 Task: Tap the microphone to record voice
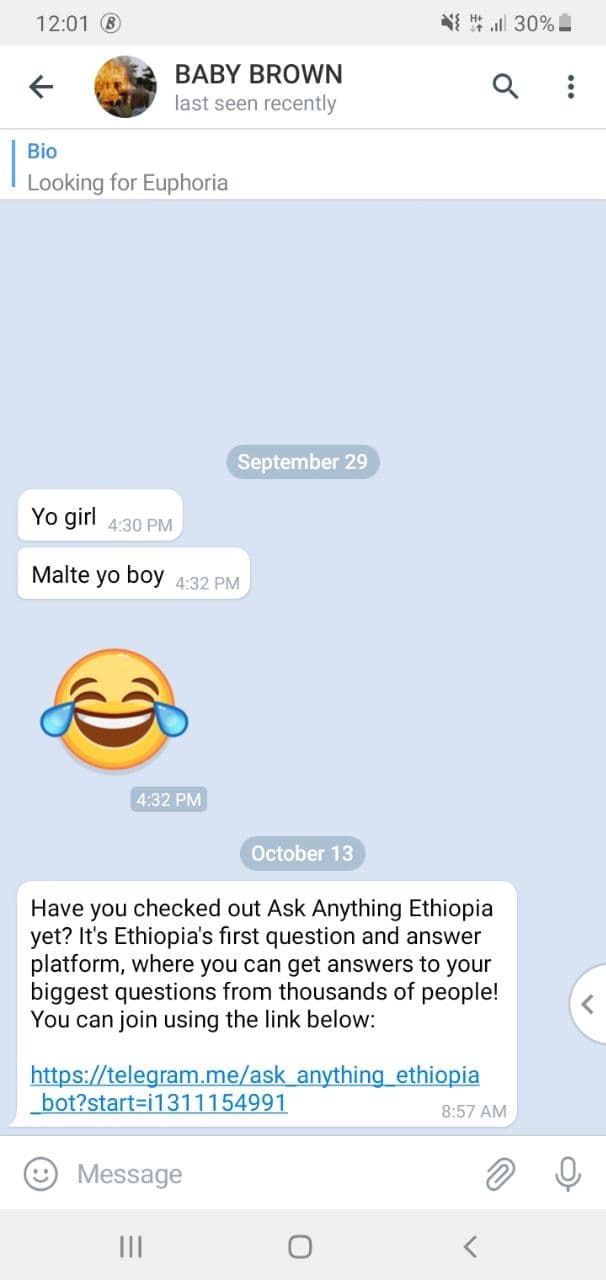[568, 1174]
